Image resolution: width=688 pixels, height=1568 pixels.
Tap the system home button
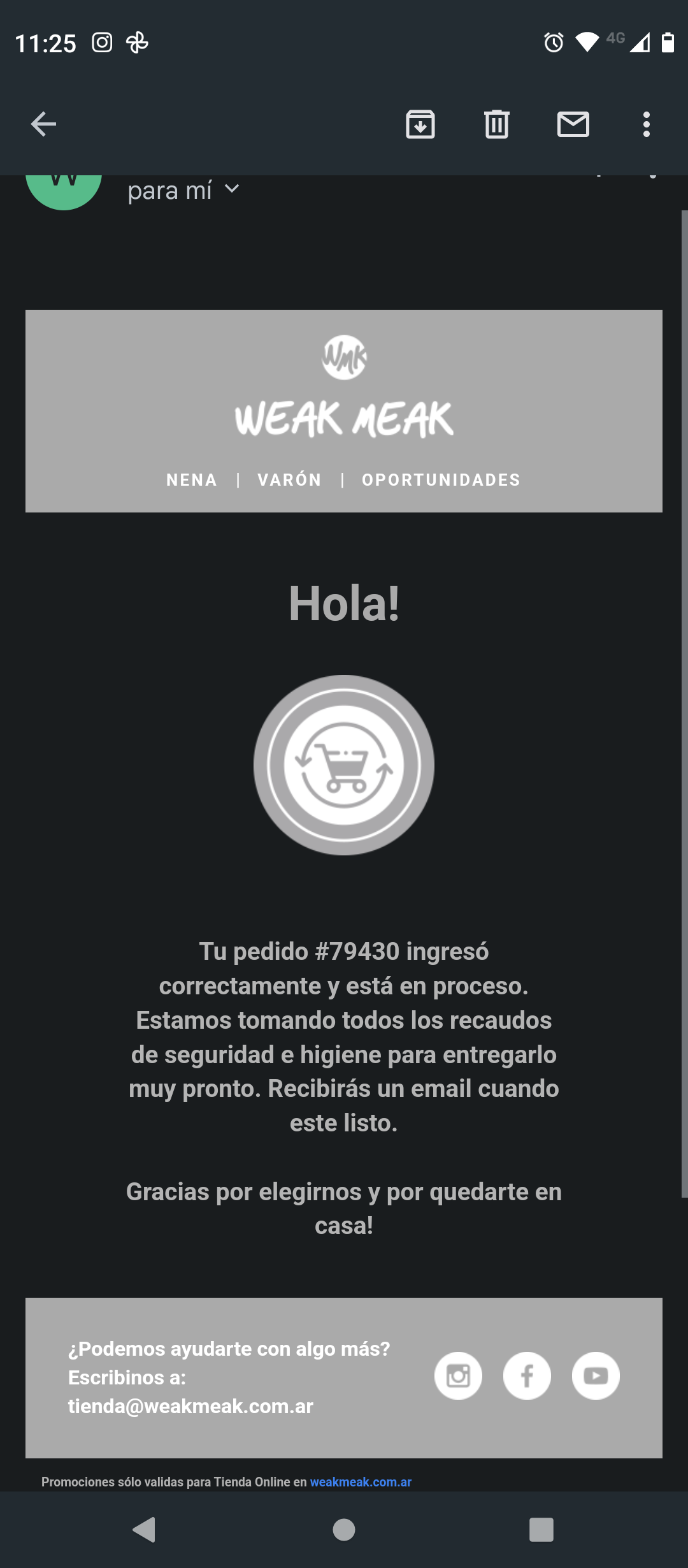click(x=344, y=1529)
